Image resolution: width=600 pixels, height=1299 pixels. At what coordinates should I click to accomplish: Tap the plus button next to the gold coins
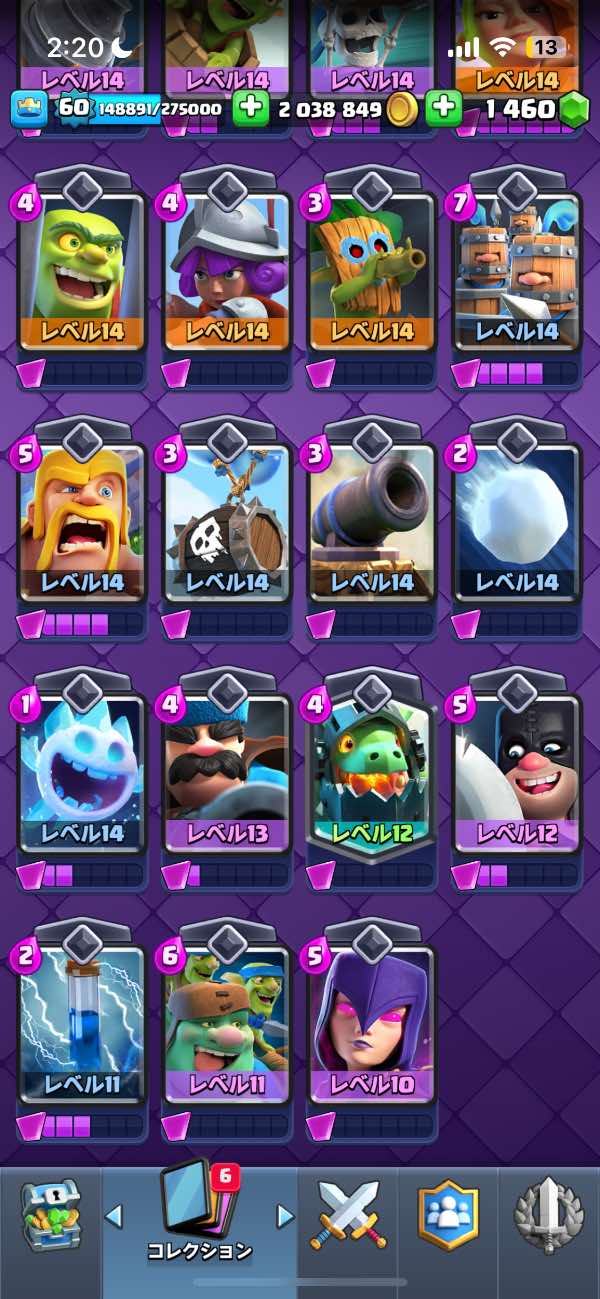point(251,108)
